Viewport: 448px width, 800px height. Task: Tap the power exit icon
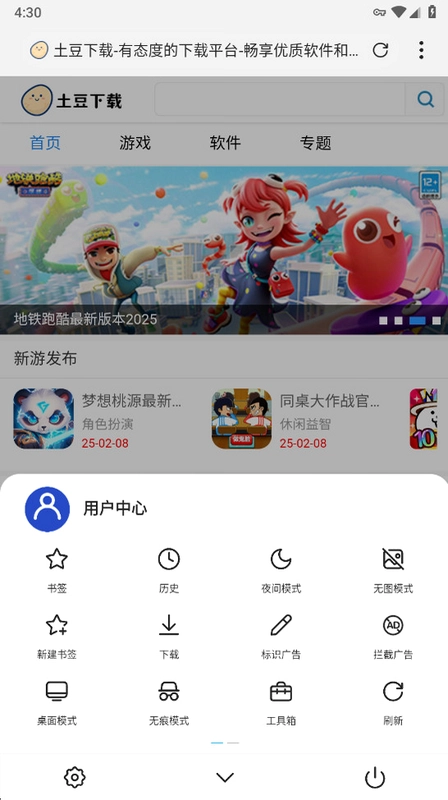coord(375,778)
